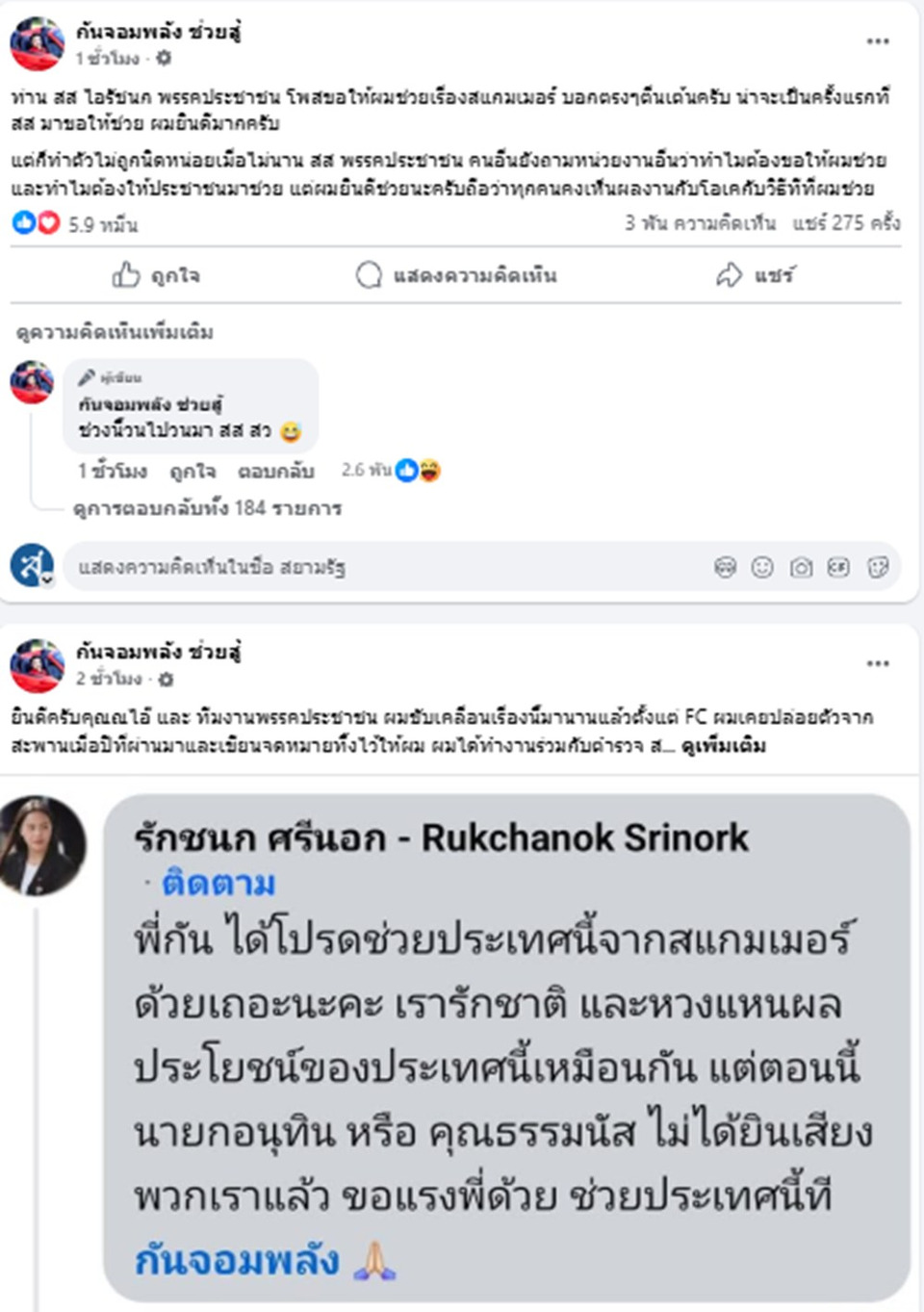Focus the comment box as สยามรัฐ
This screenshot has width=924, height=1312.
(385, 567)
